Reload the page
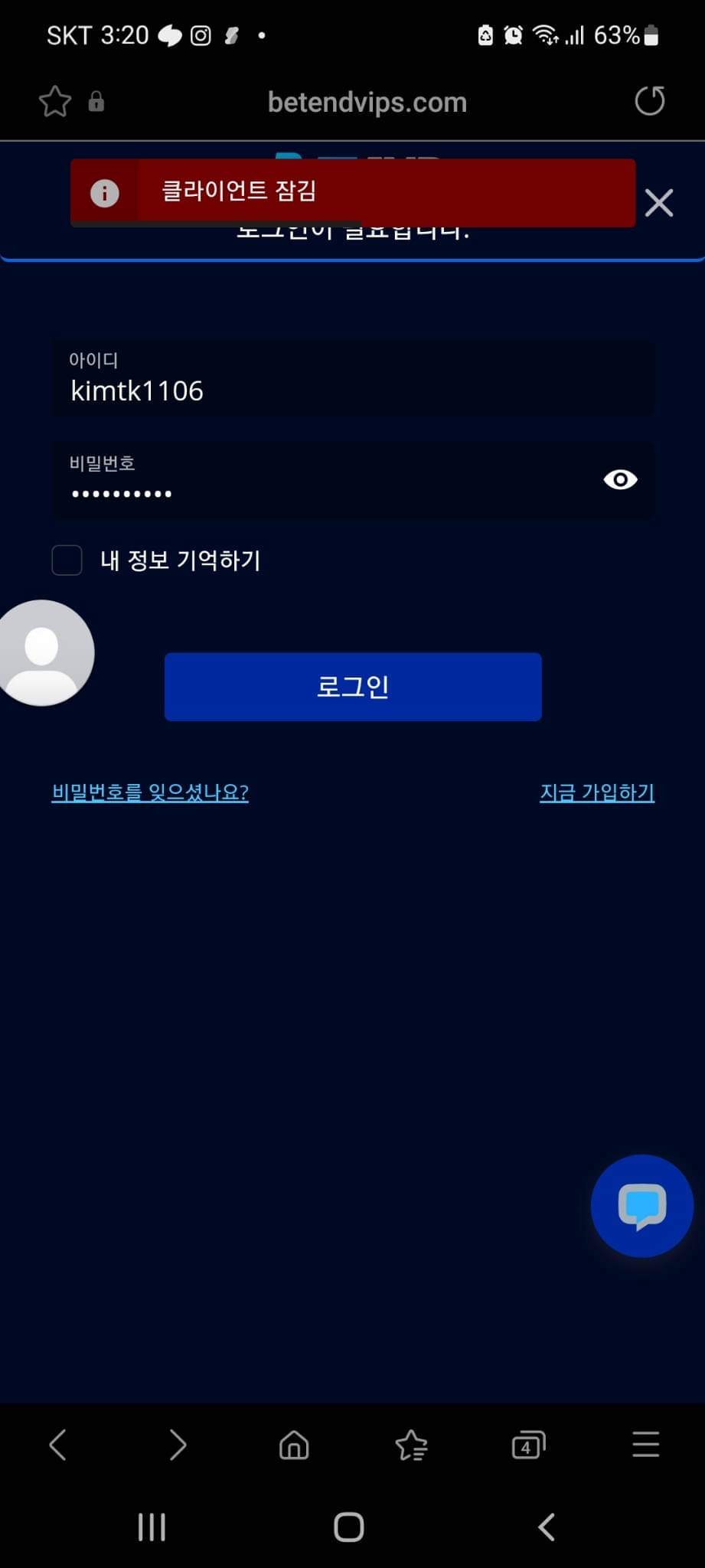 tap(650, 101)
